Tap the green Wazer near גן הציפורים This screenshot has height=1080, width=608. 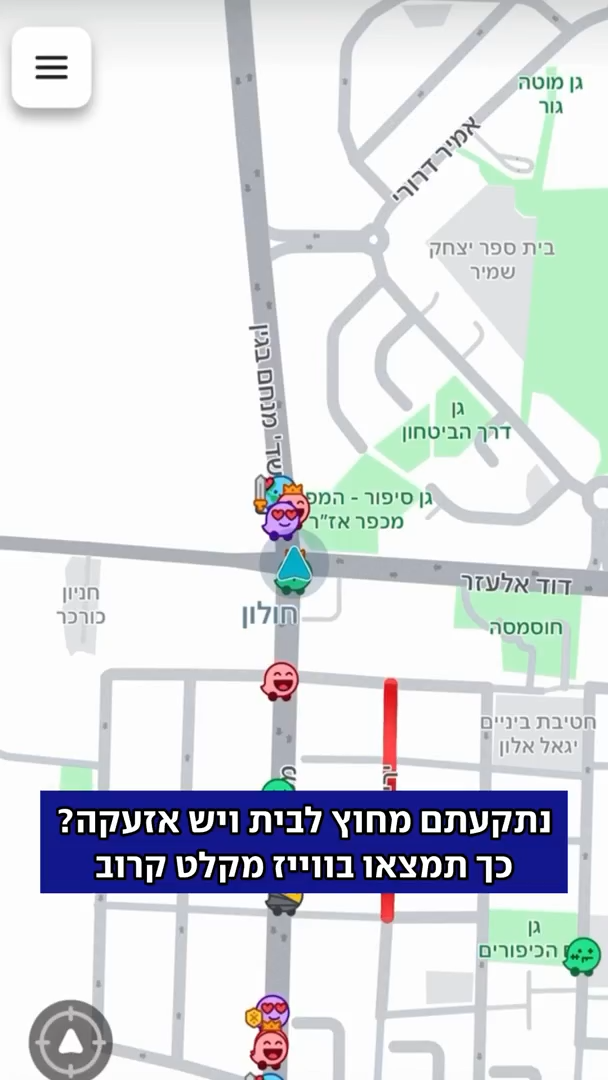[581, 955]
